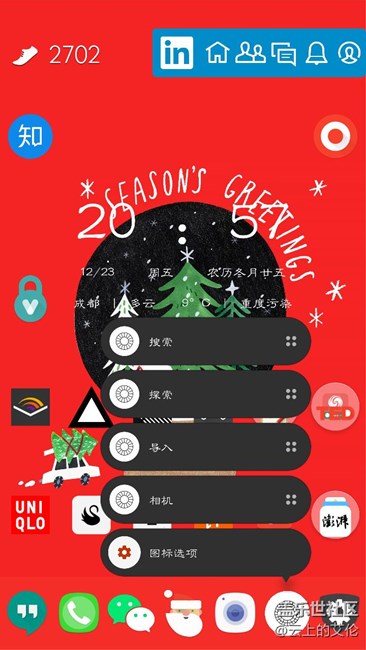Choose the 探索 shortcut option
Image resolution: width=366 pixels, height=650 pixels.
[x=206, y=394]
